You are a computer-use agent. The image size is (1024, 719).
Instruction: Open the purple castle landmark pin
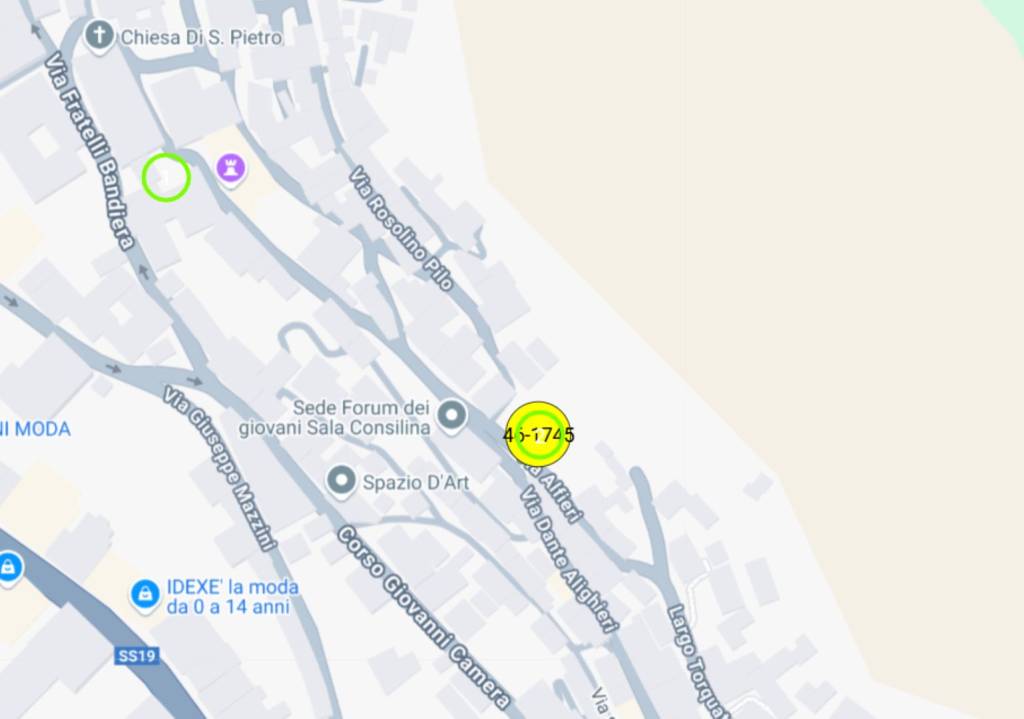pos(231,168)
